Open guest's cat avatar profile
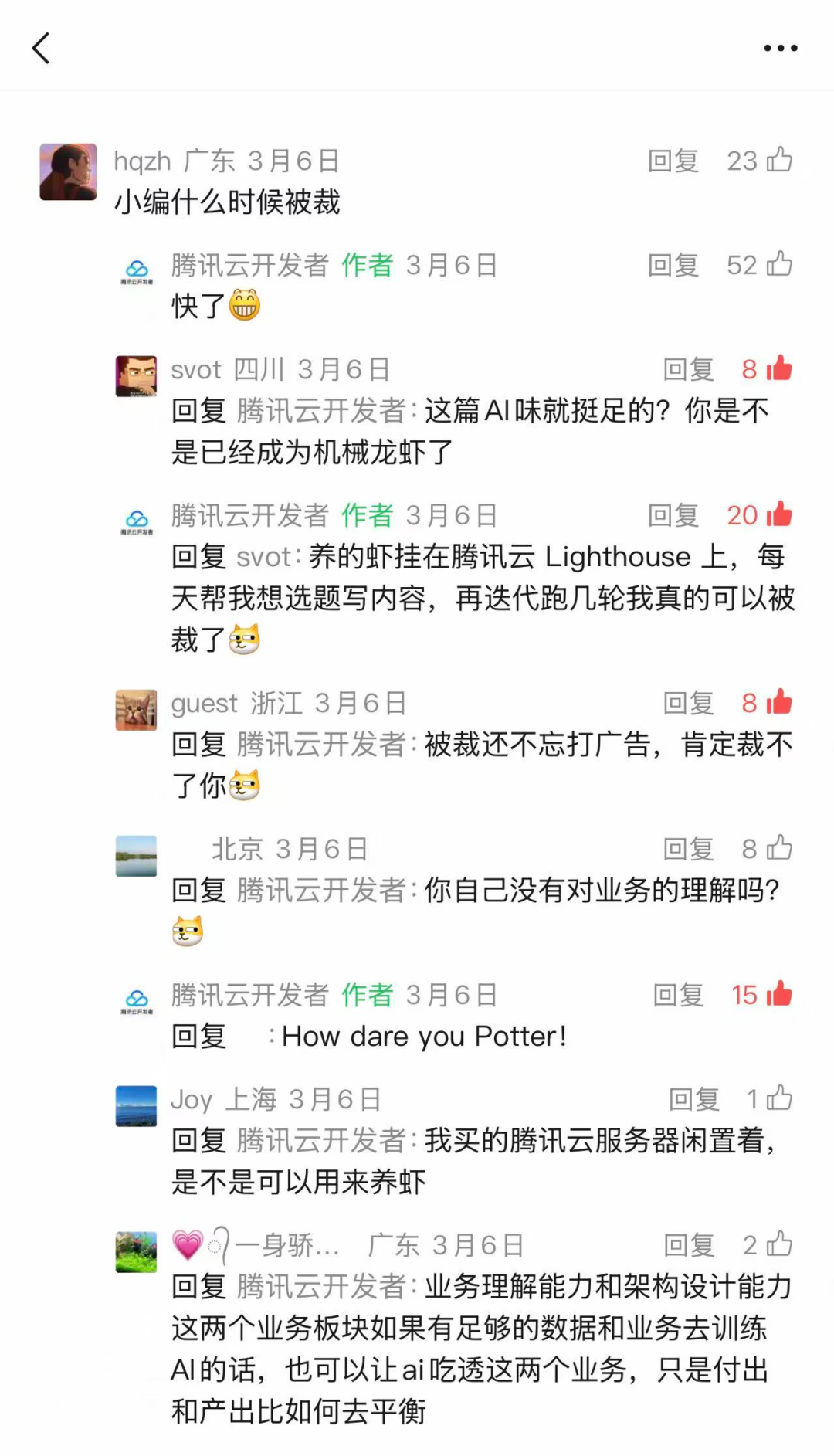Image resolution: width=834 pixels, height=1456 pixels. tap(136, 710)
